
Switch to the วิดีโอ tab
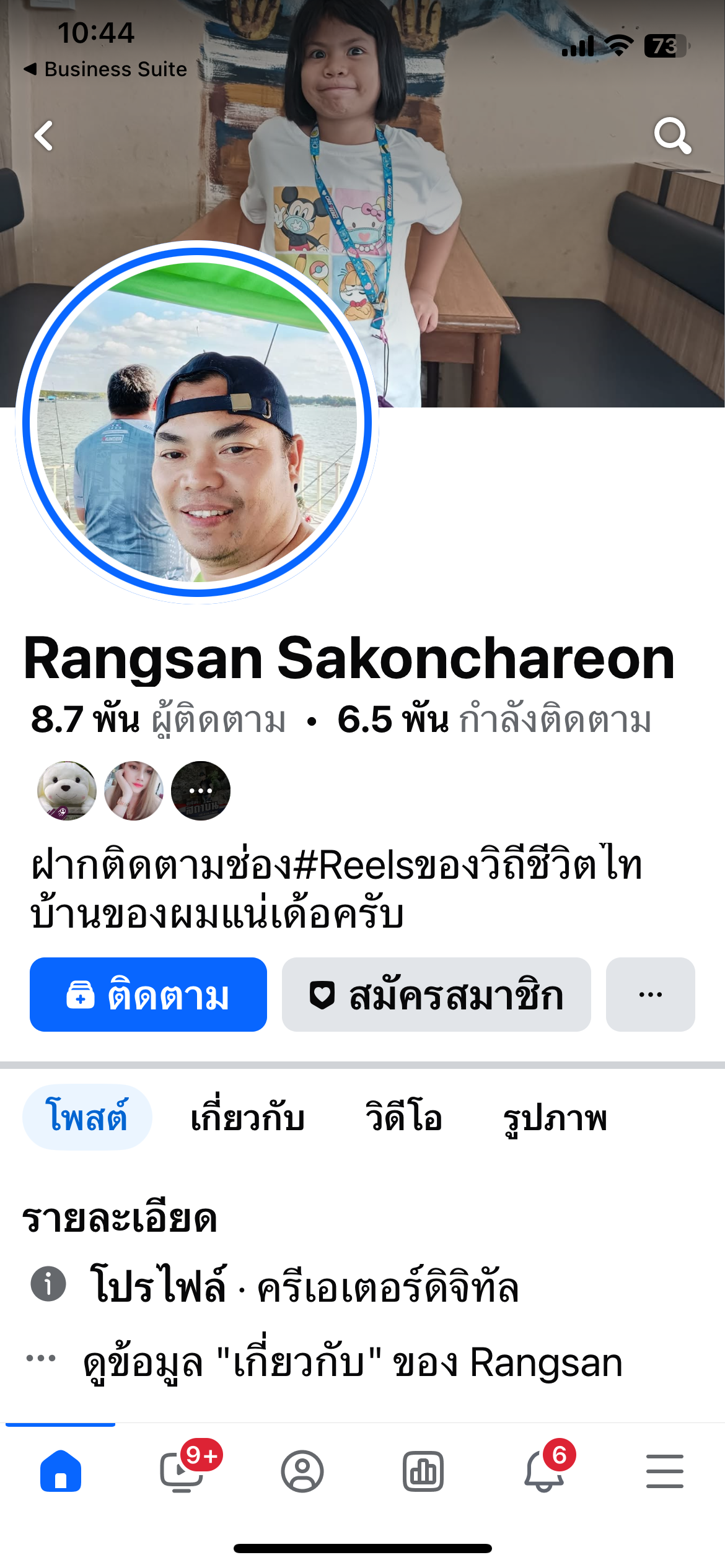[x=403, y=1118]
